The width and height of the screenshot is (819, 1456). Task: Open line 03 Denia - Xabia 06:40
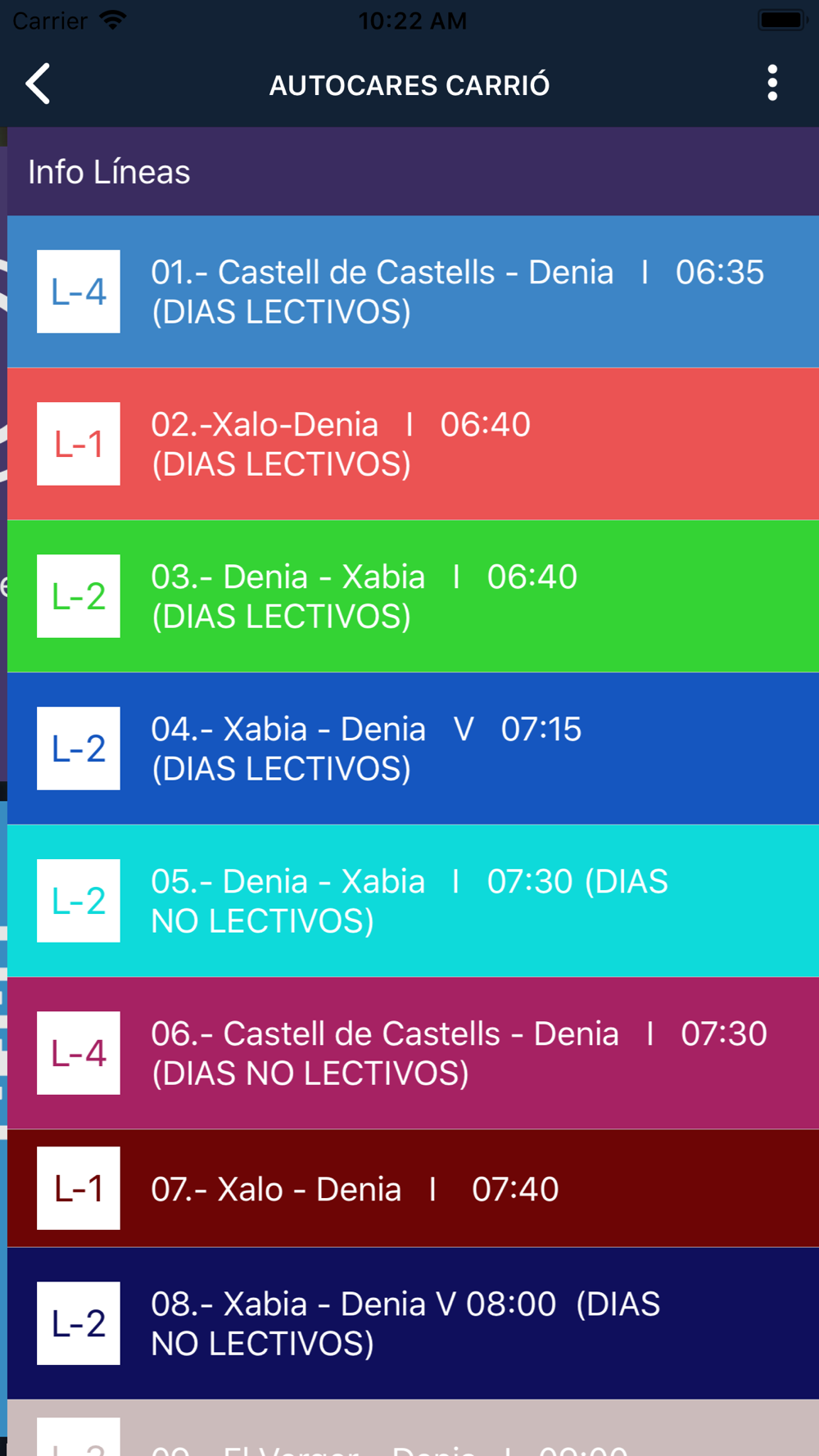(x=413, y=596)
